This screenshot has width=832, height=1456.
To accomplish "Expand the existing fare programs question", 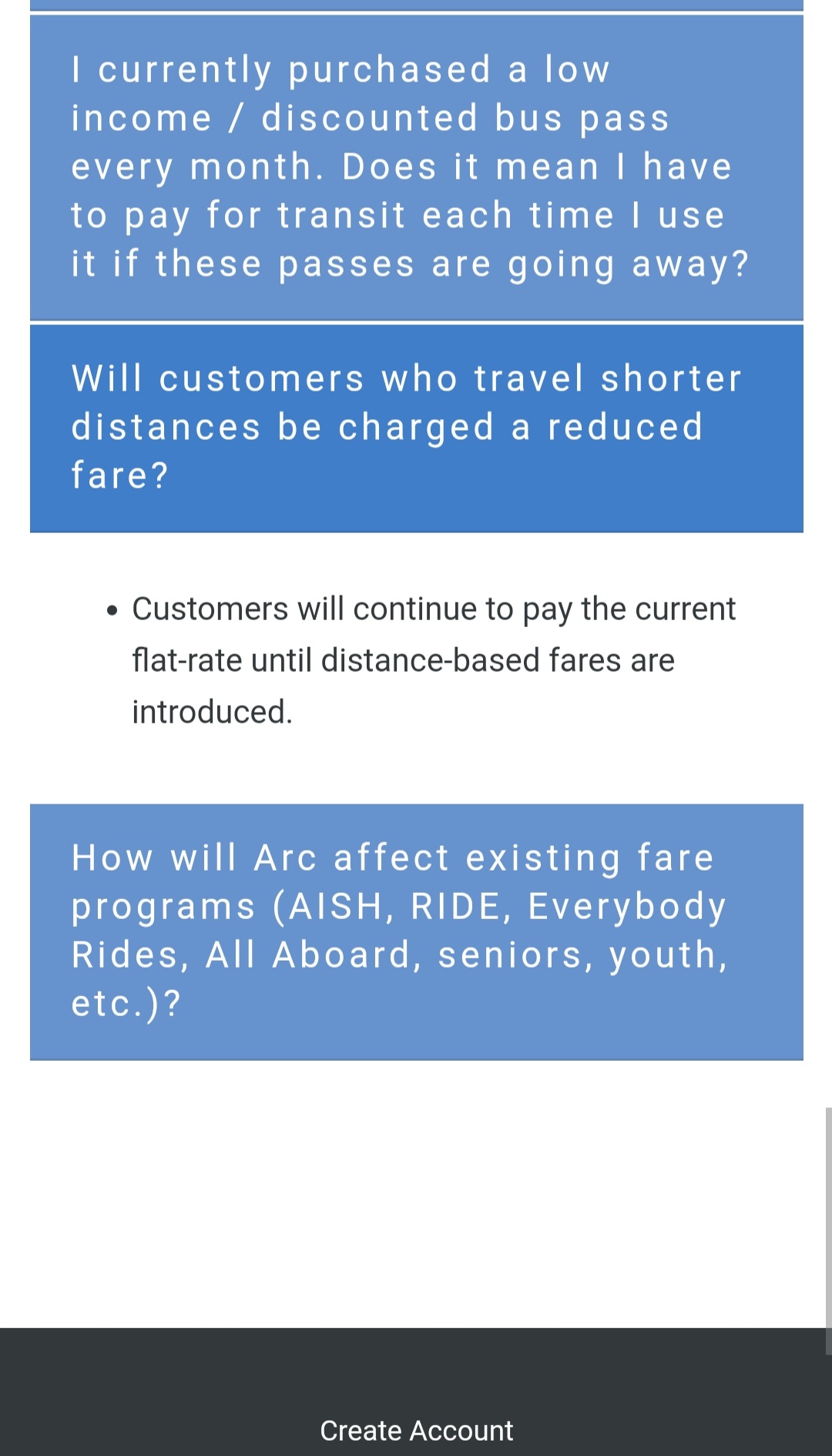I will (x=416, y=931).
